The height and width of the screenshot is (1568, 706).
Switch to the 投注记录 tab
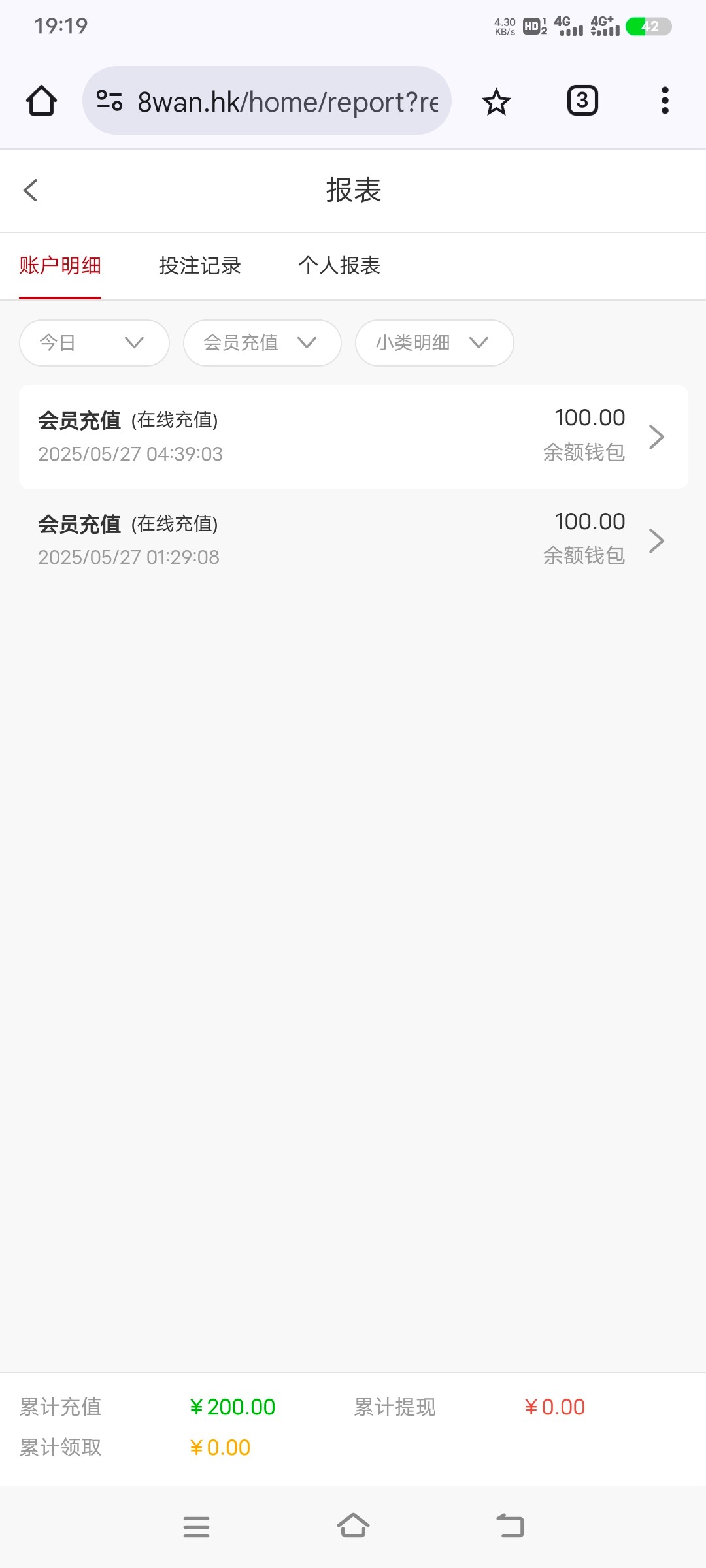(x=200, y=266)
